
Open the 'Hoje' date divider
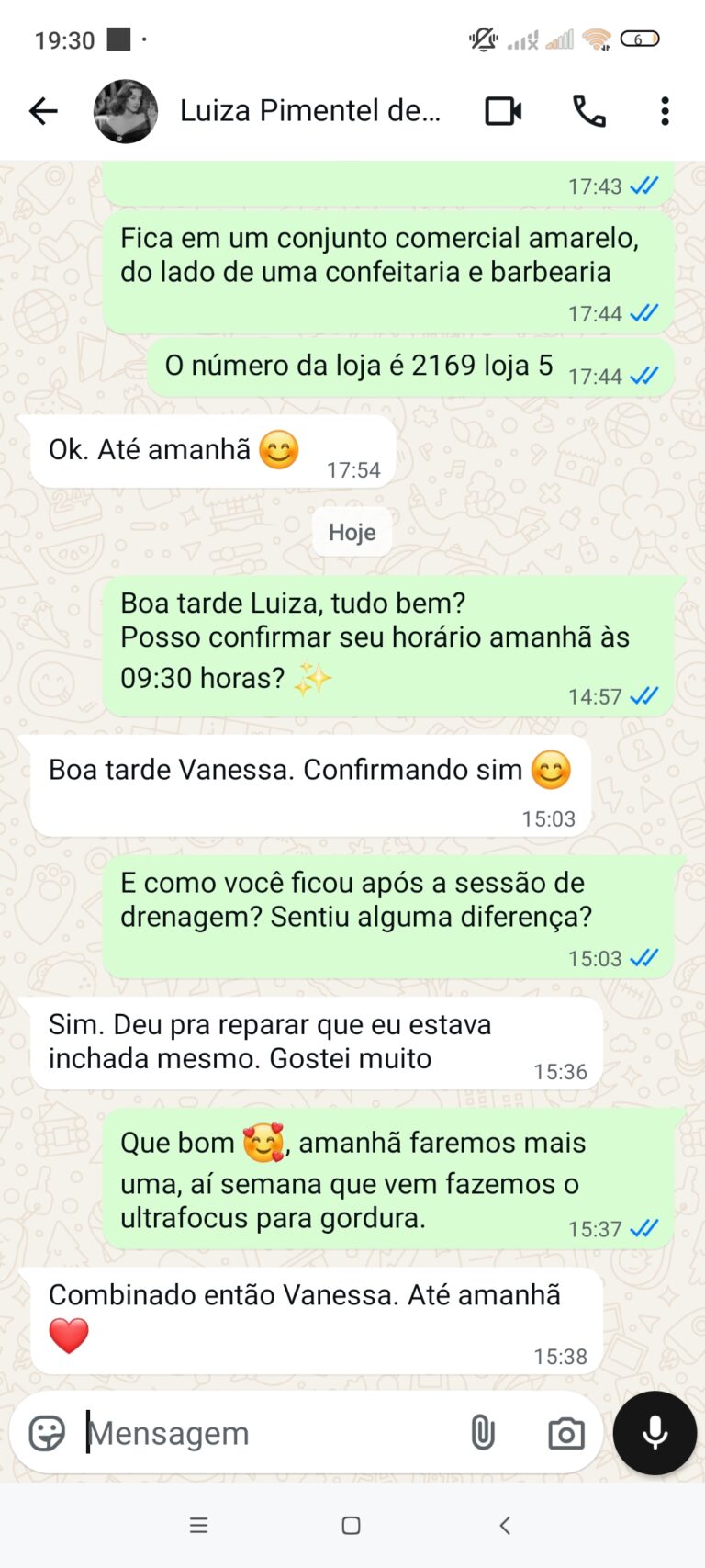pyautogui.click(x=352, y=531)
